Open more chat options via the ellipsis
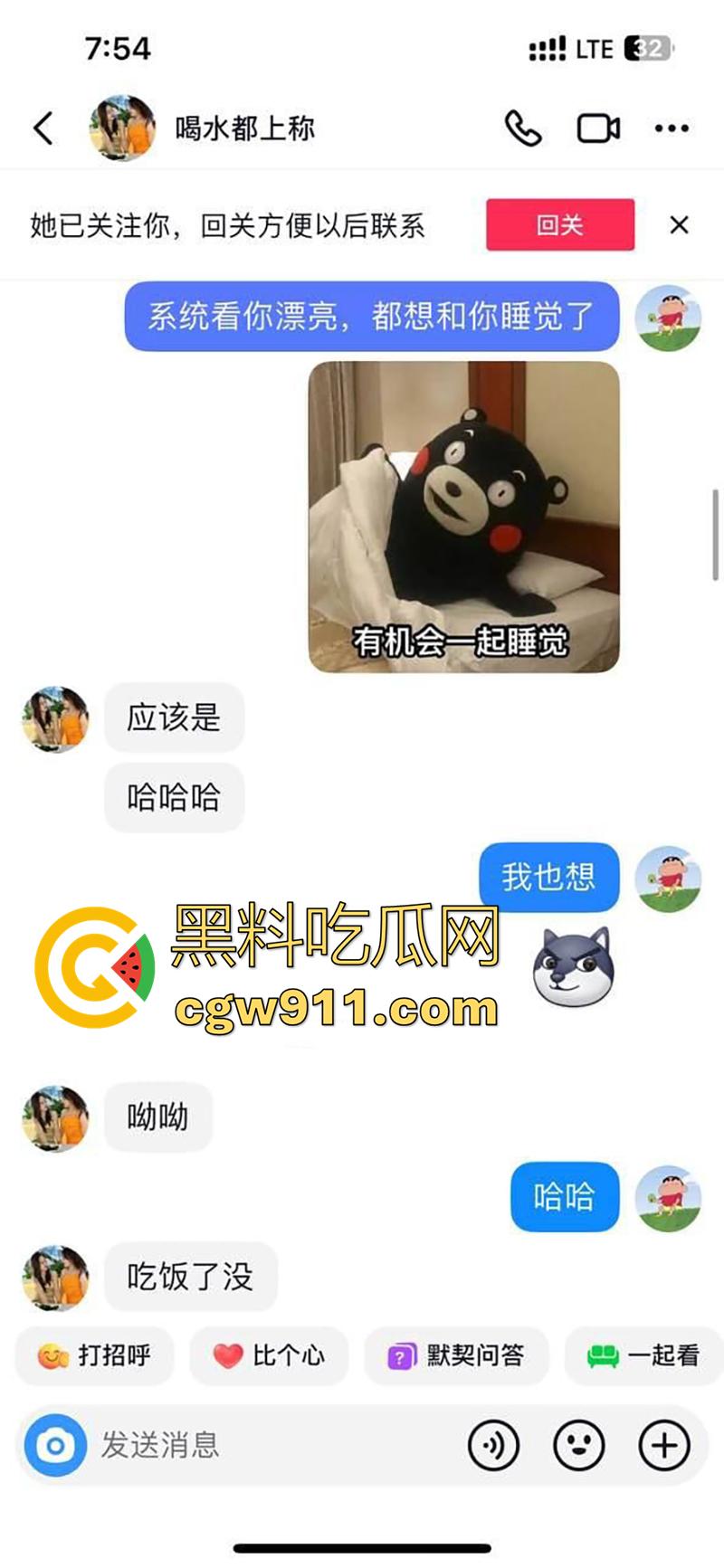This screenshot has width=724, height=1568. [x=670, y=128]
